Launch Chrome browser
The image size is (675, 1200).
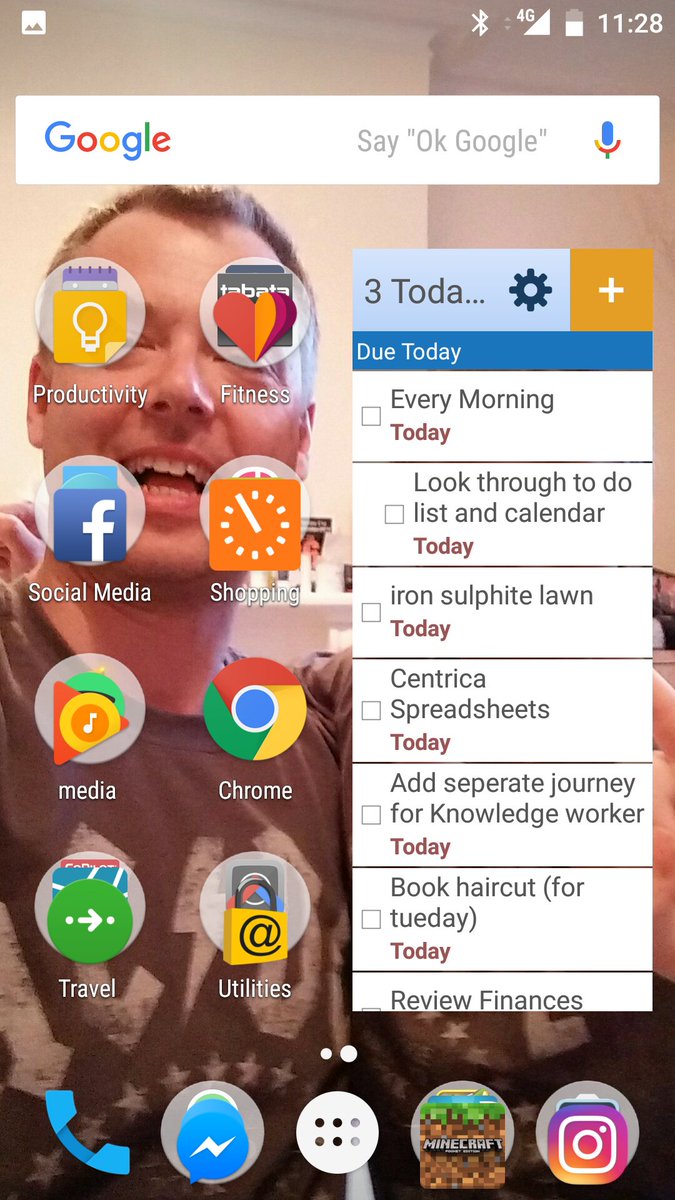[254, 709]
